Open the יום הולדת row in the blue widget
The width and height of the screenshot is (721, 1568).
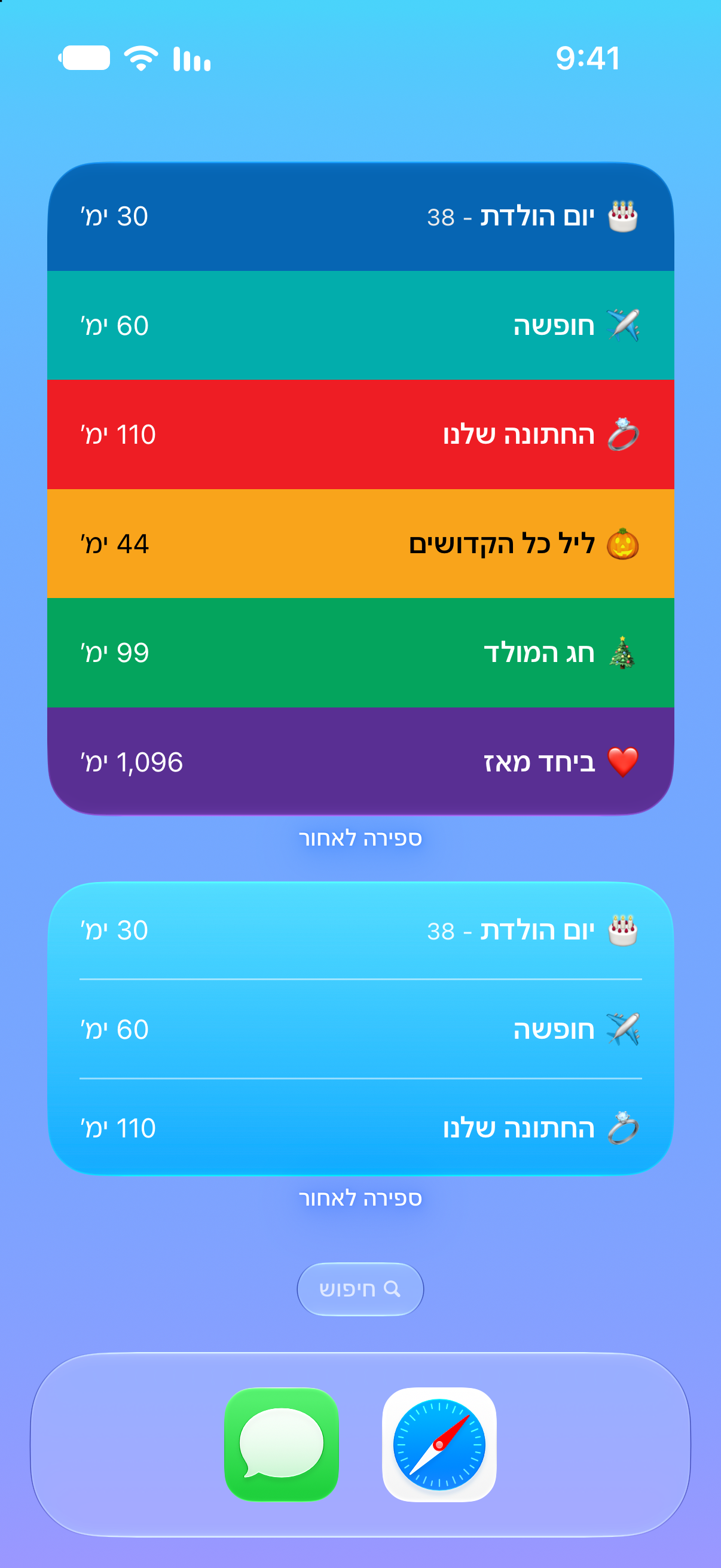[360, 931]
